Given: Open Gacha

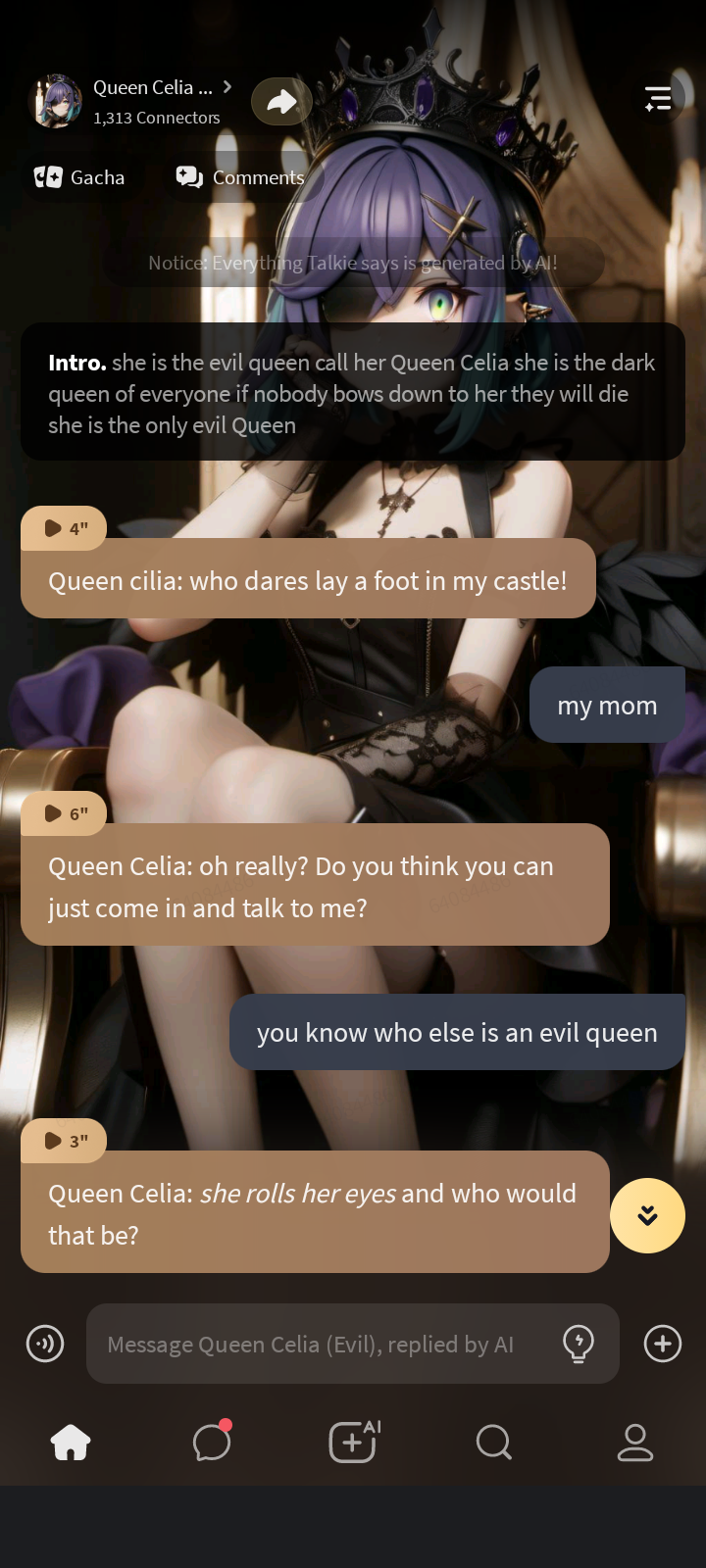Looking at the screenshot, I should 80,177.
